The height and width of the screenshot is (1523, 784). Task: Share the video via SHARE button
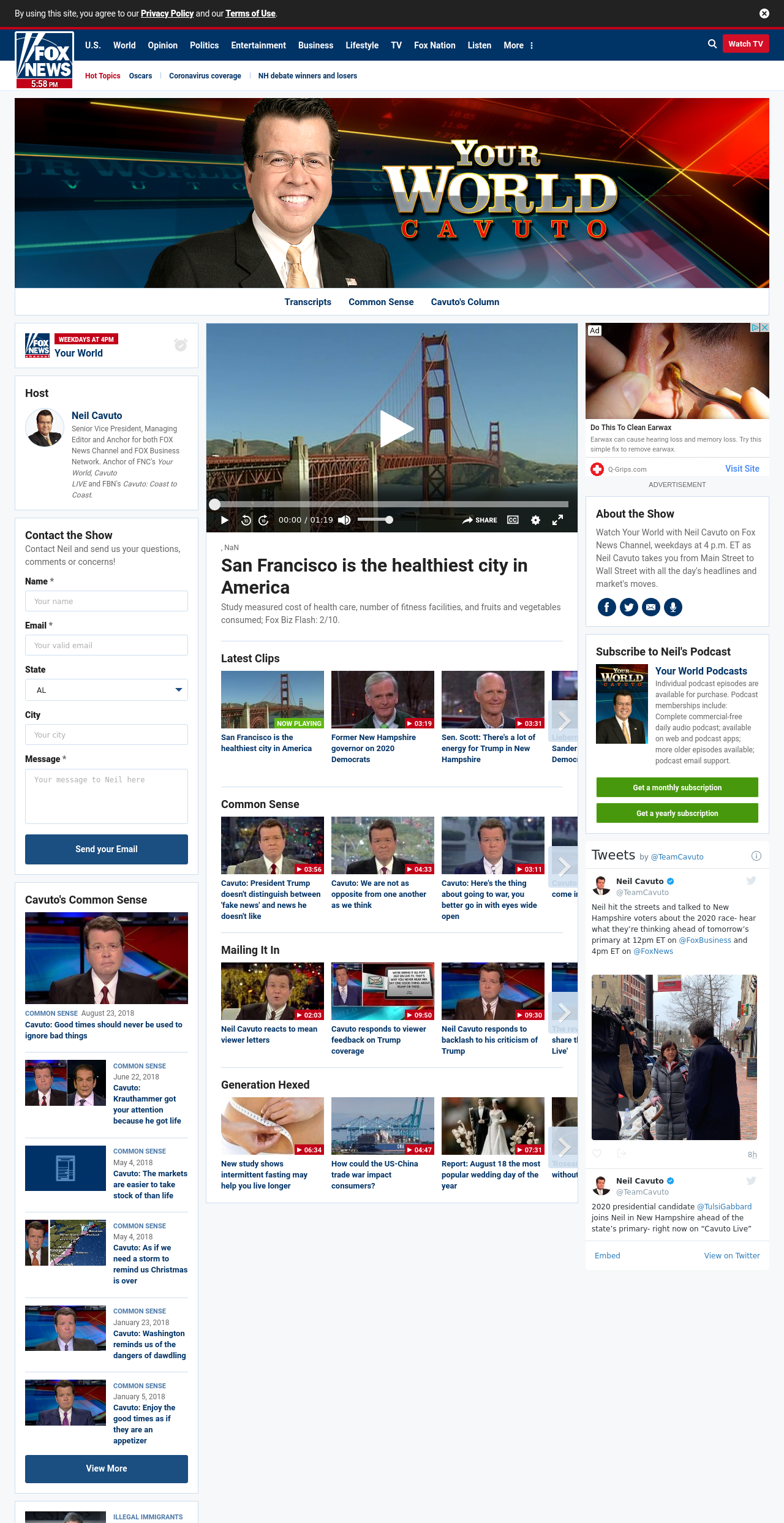(x=480, y=520)
